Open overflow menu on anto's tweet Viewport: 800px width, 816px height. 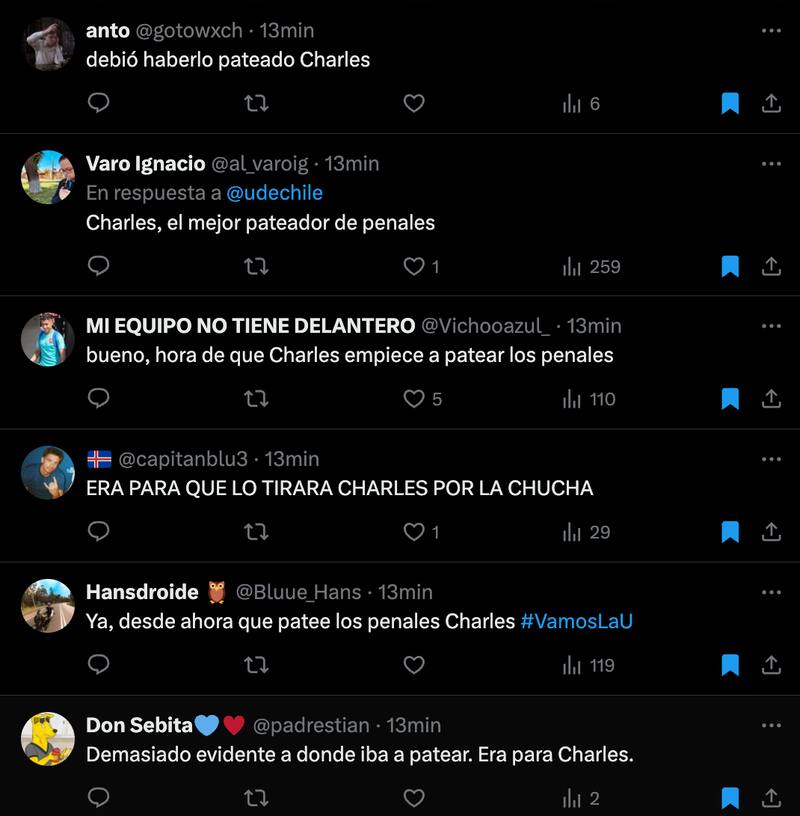pos(770,31)
